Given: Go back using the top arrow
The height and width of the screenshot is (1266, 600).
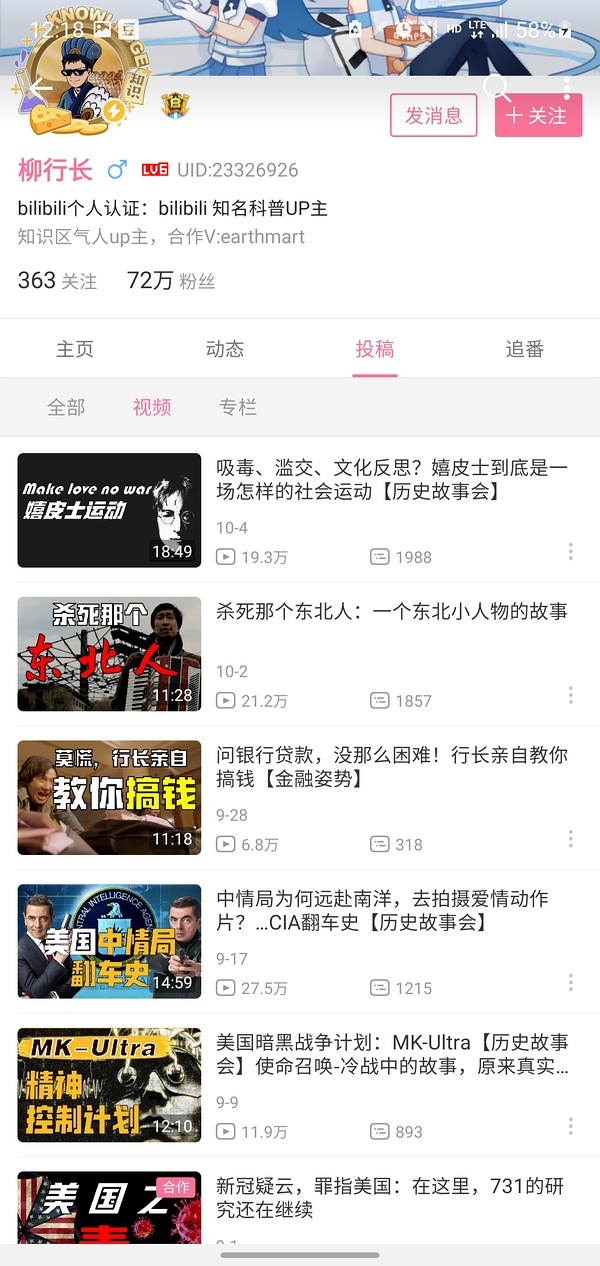Looking at the screenshot, I should [40, 90].
